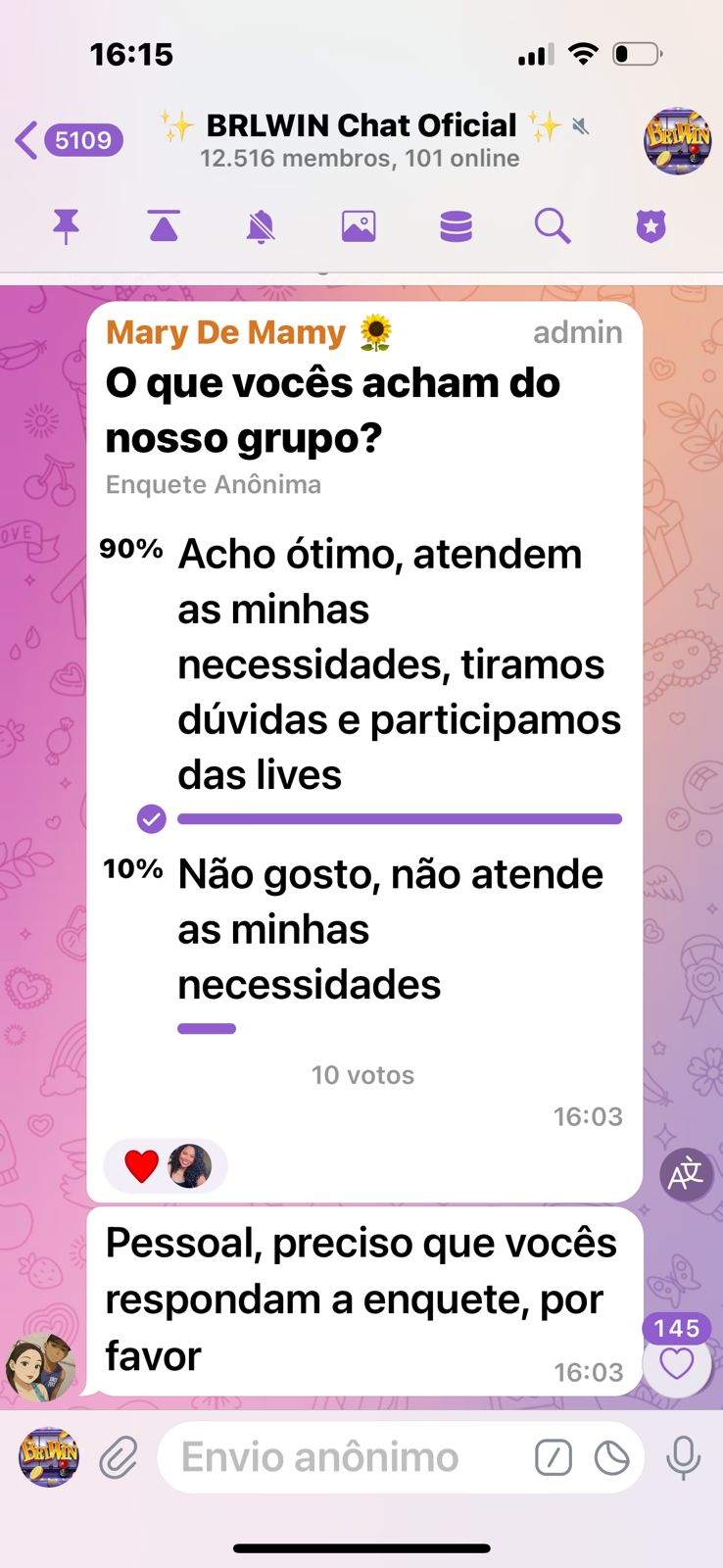Select the 'Não gosto' poll option
723x1568 pixels.
coord(390,928)
